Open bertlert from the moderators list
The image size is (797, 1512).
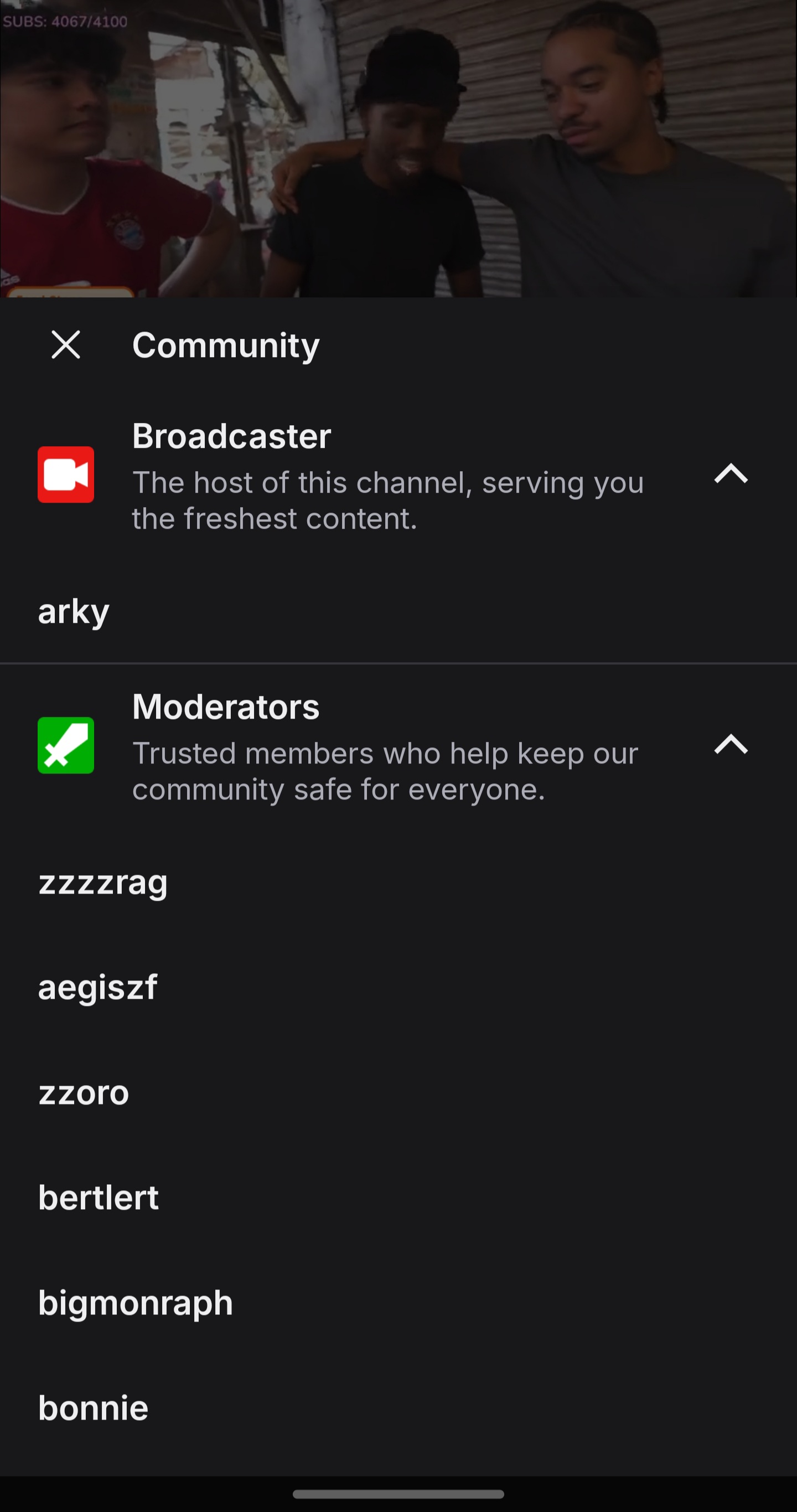point(98,1198)
